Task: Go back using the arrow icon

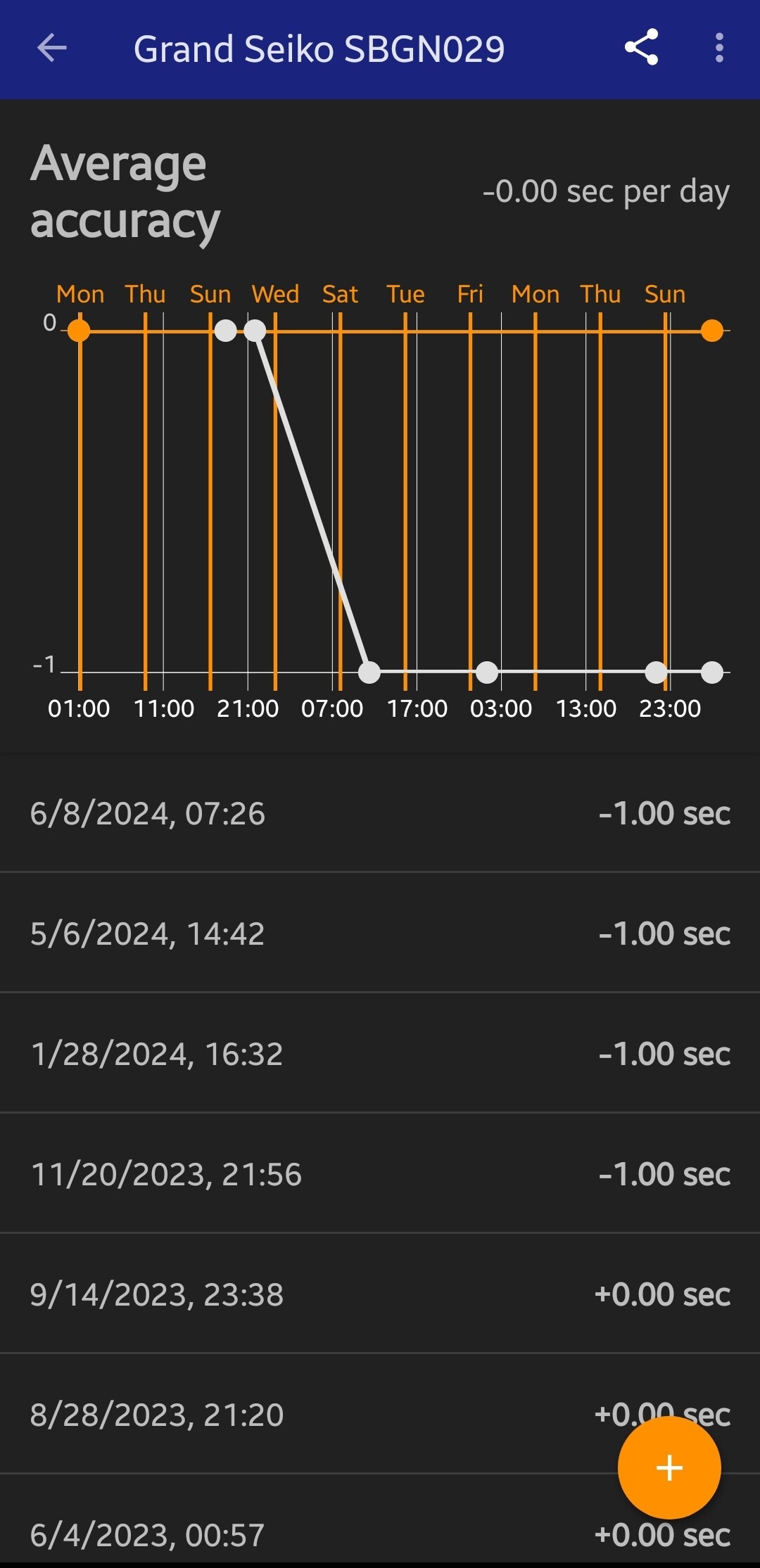Action: point(51,49)
